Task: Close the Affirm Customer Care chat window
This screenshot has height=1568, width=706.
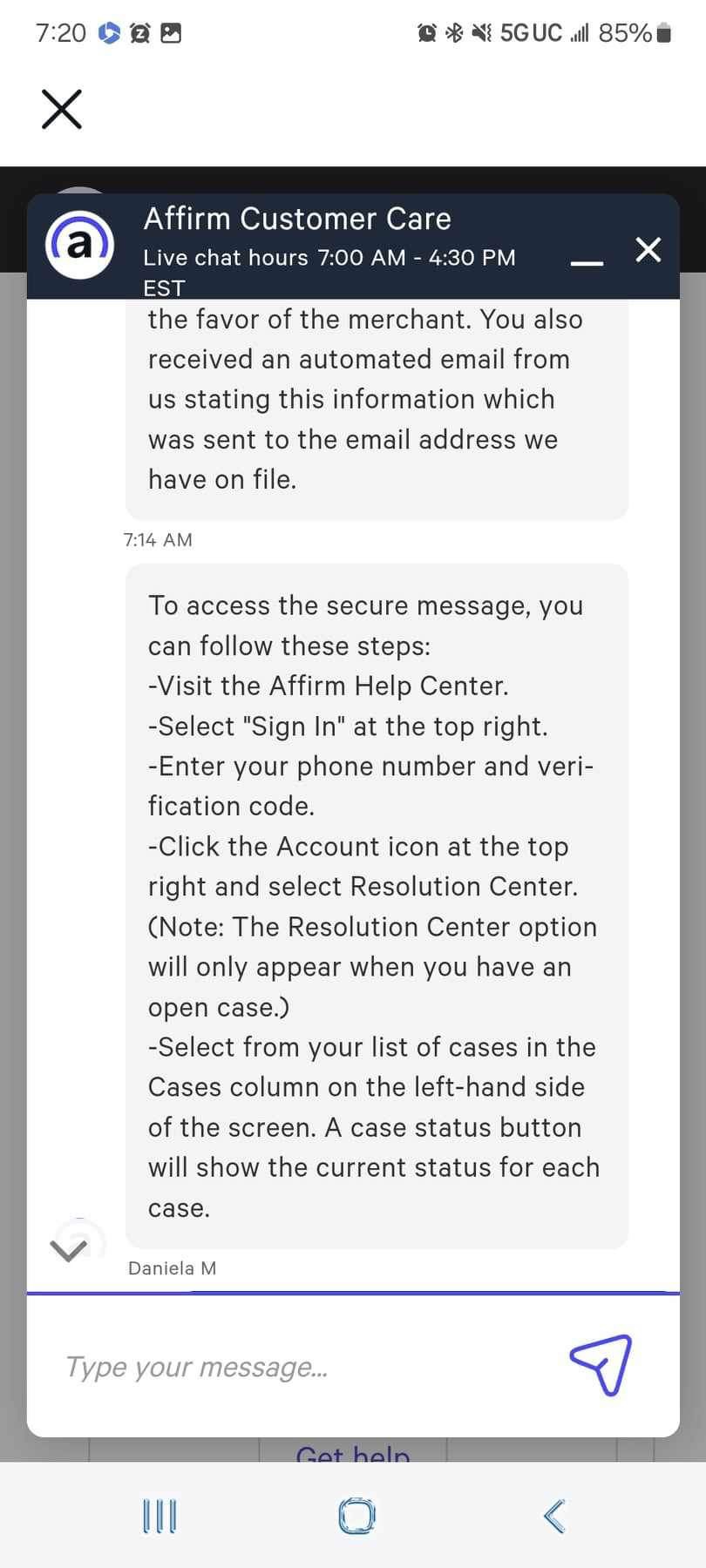Action: tap(648, 250)
